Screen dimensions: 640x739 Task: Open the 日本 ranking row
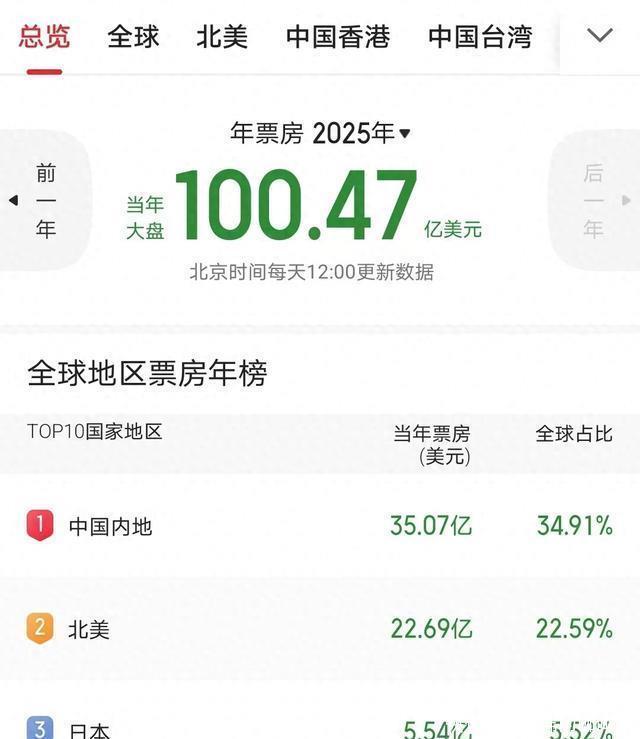(320, 728)
